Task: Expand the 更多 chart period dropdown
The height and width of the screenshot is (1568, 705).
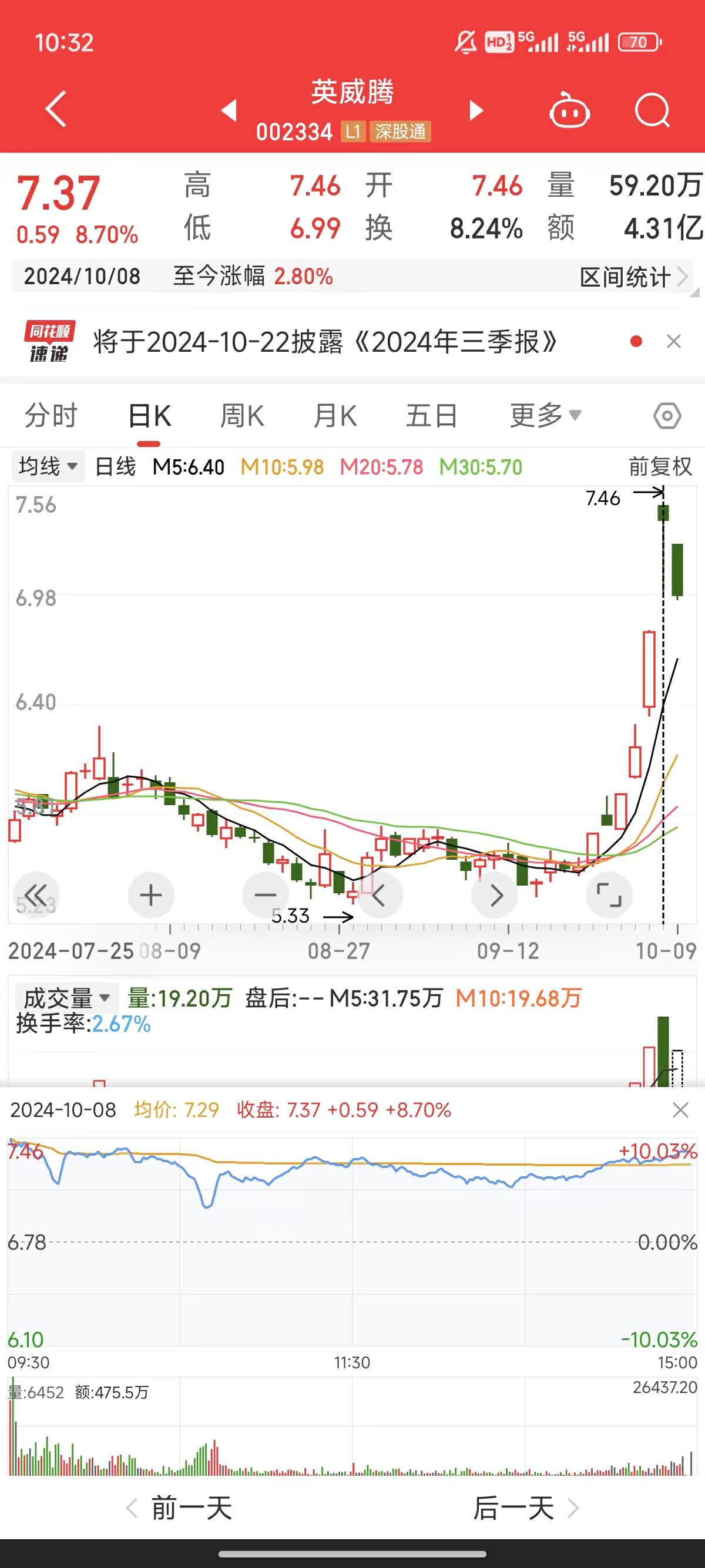Action: tap(545, 415)
